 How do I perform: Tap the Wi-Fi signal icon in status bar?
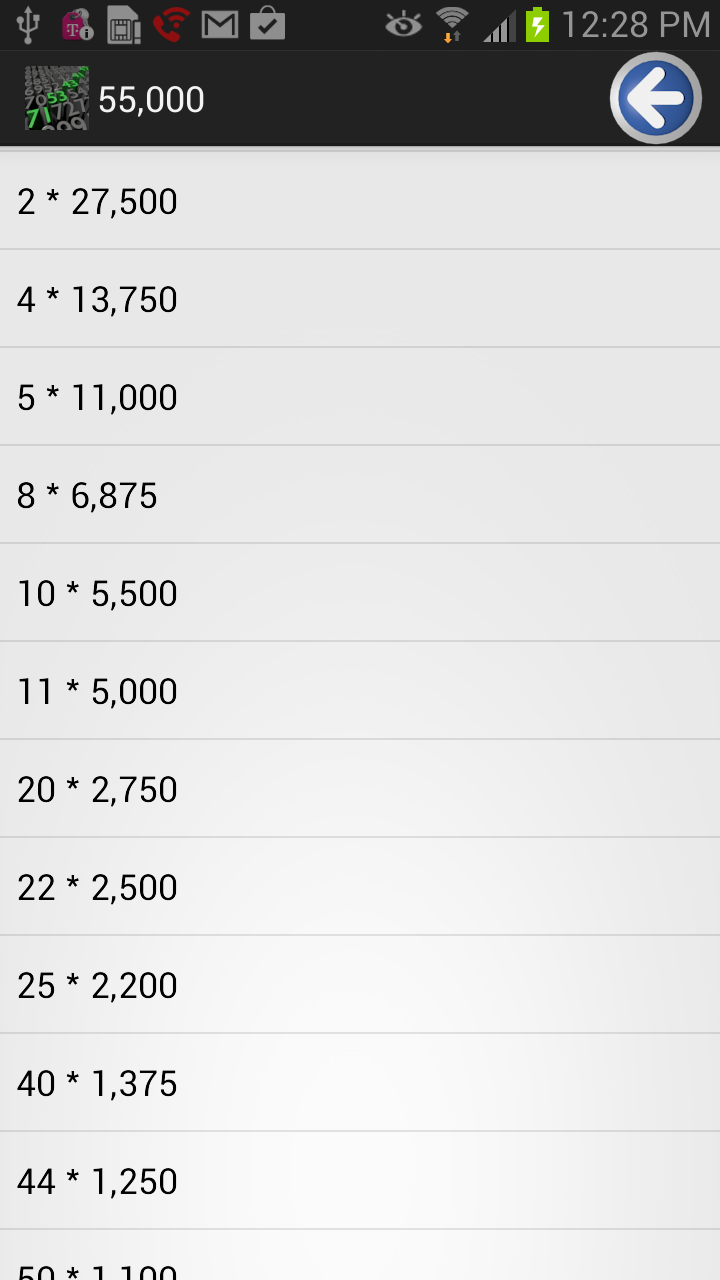(452, 24)
